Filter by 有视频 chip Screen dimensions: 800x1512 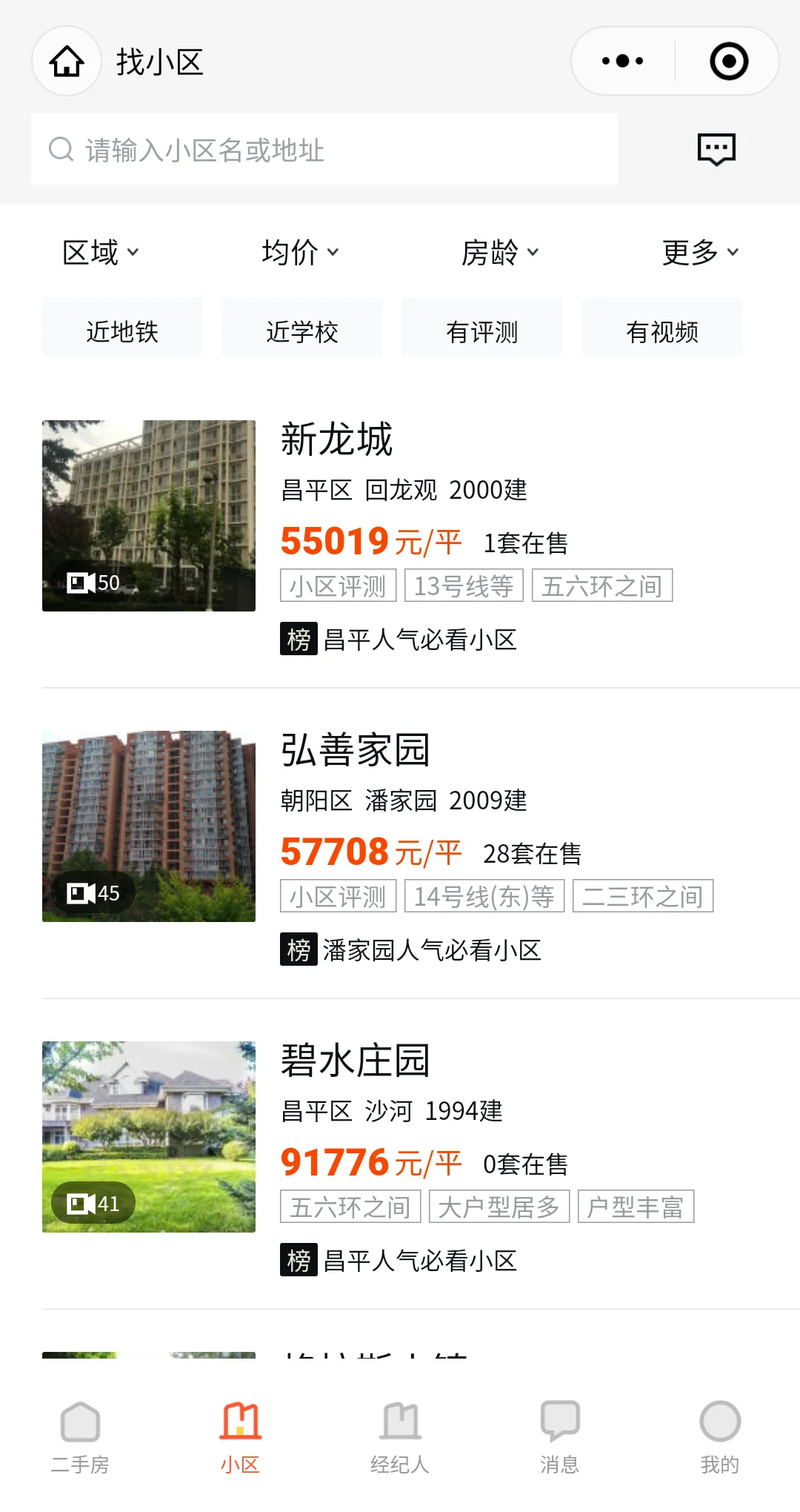pyautogui.click(x=662, y=331)
